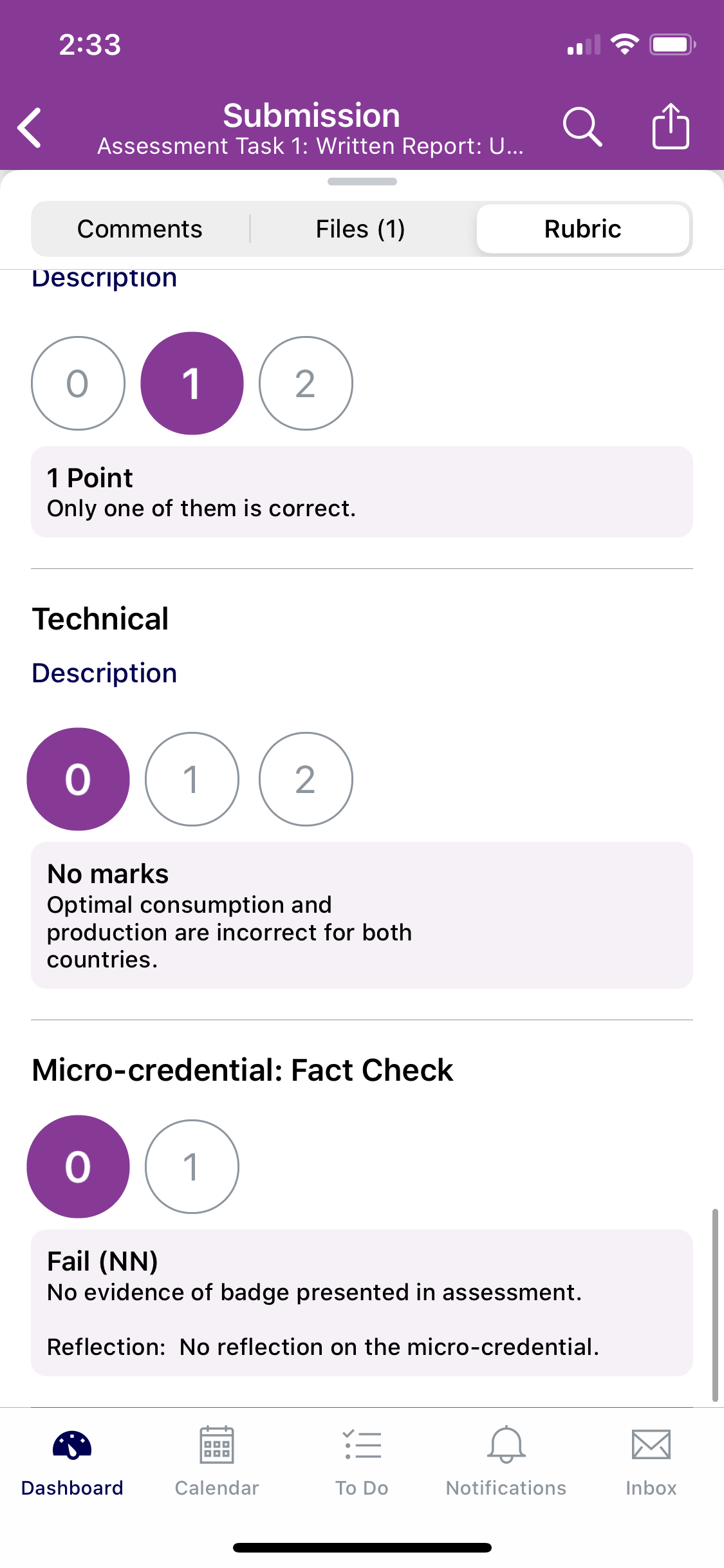Screen dimensions: 724x1568
Task: Tap the drawer handle above the tabs
Action: (x=362, y=182)
